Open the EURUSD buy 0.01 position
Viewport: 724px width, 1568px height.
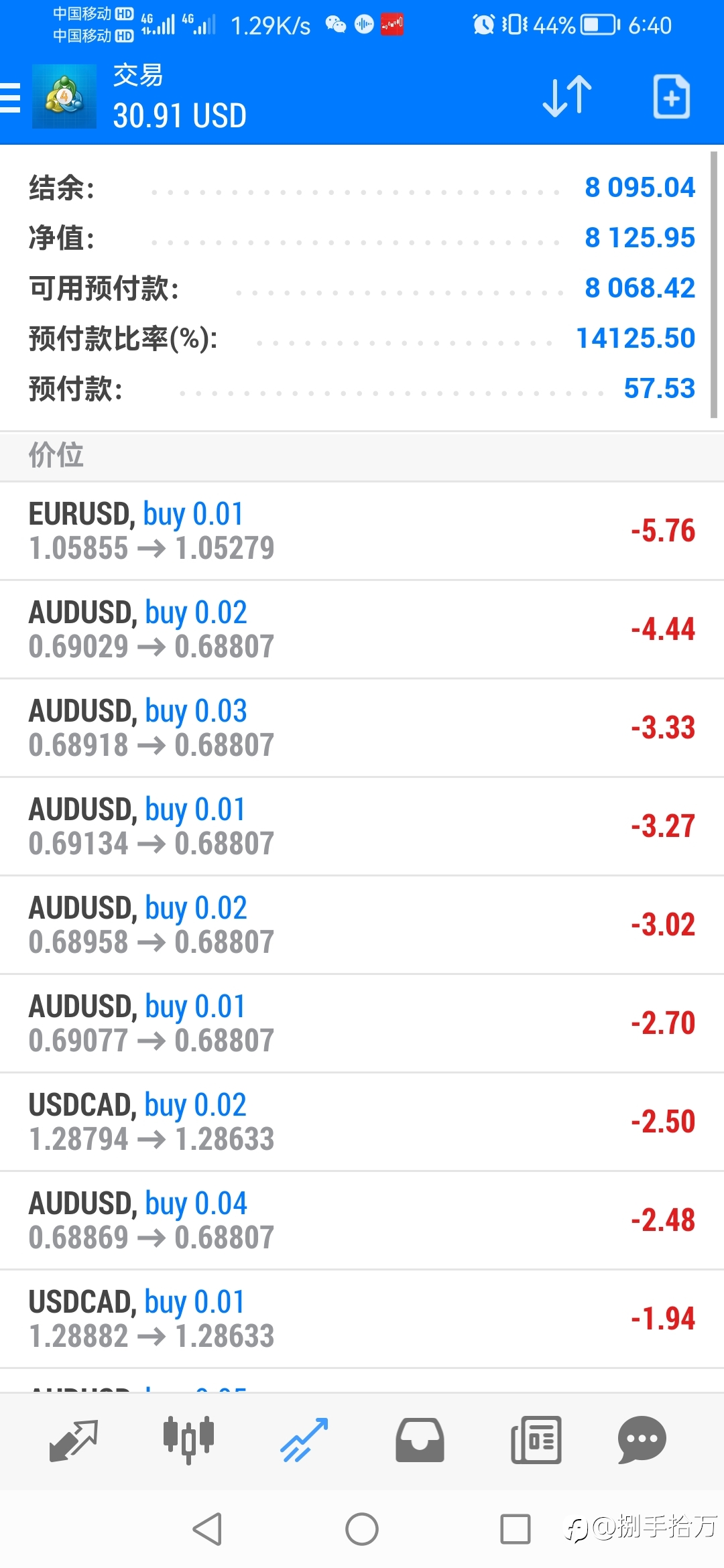[x=362, y=531]
